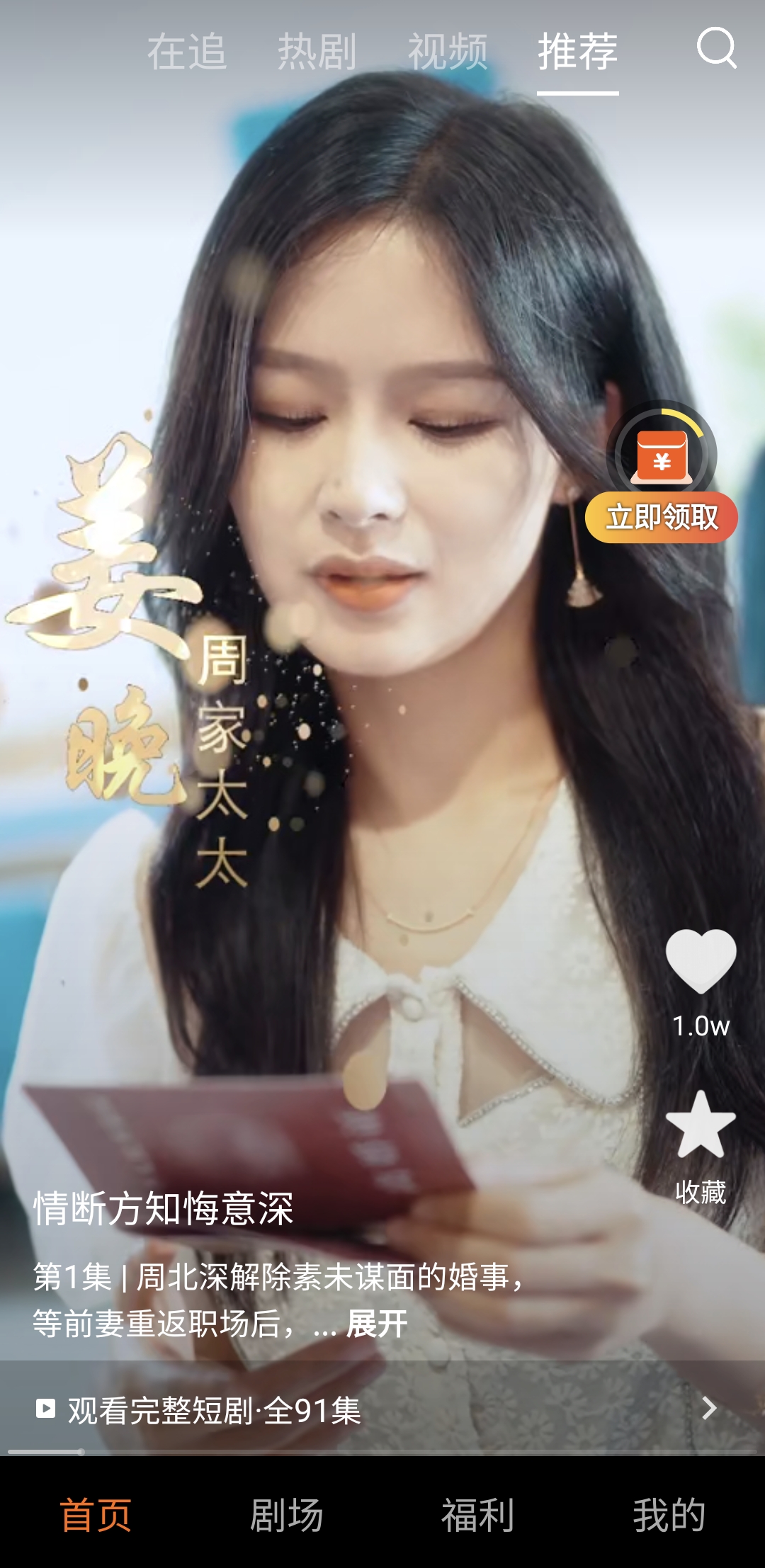Viewport: 765px width, 1568px height.
Task: Open the drama title 情断方知悔意深
Action: [164, 1208]
